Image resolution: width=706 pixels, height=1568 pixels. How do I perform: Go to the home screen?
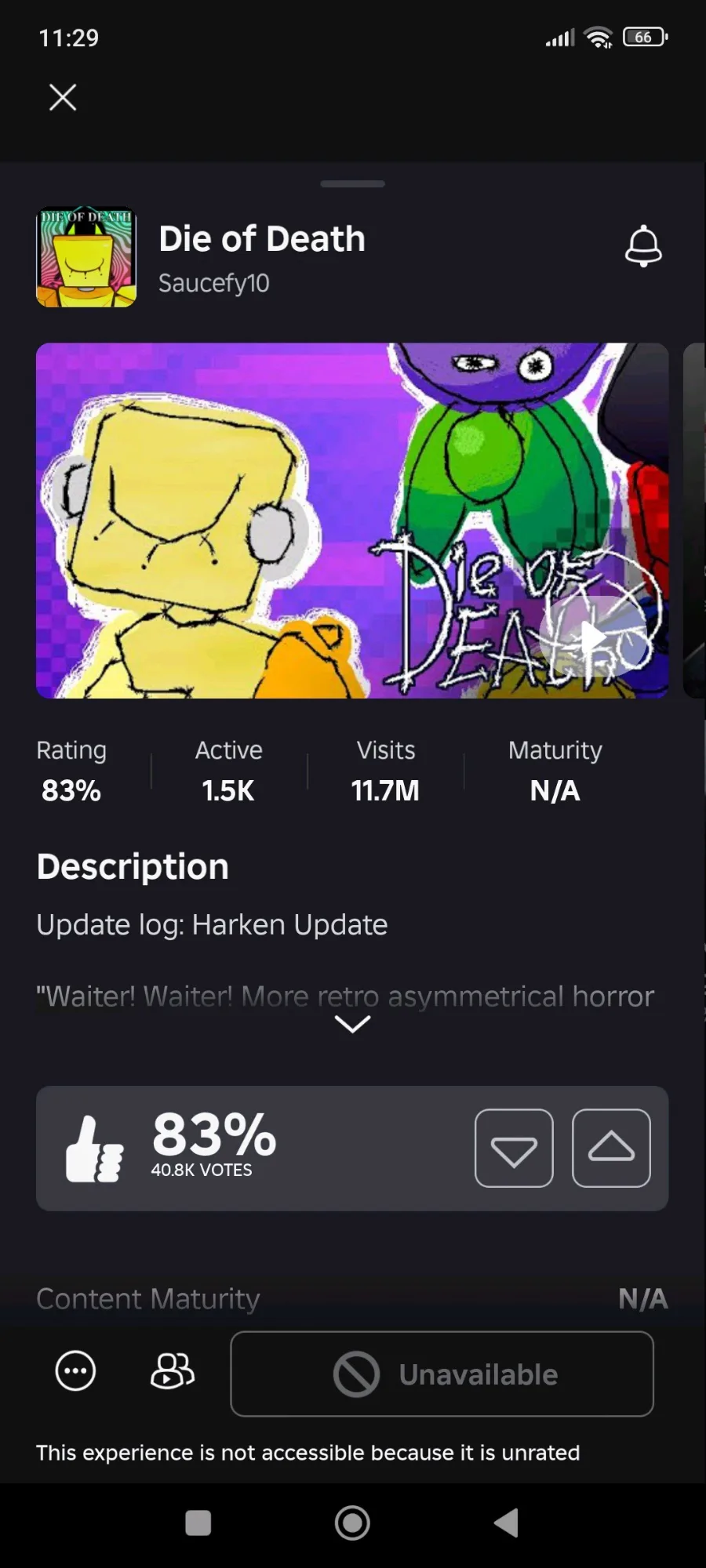click(352, 1523)
